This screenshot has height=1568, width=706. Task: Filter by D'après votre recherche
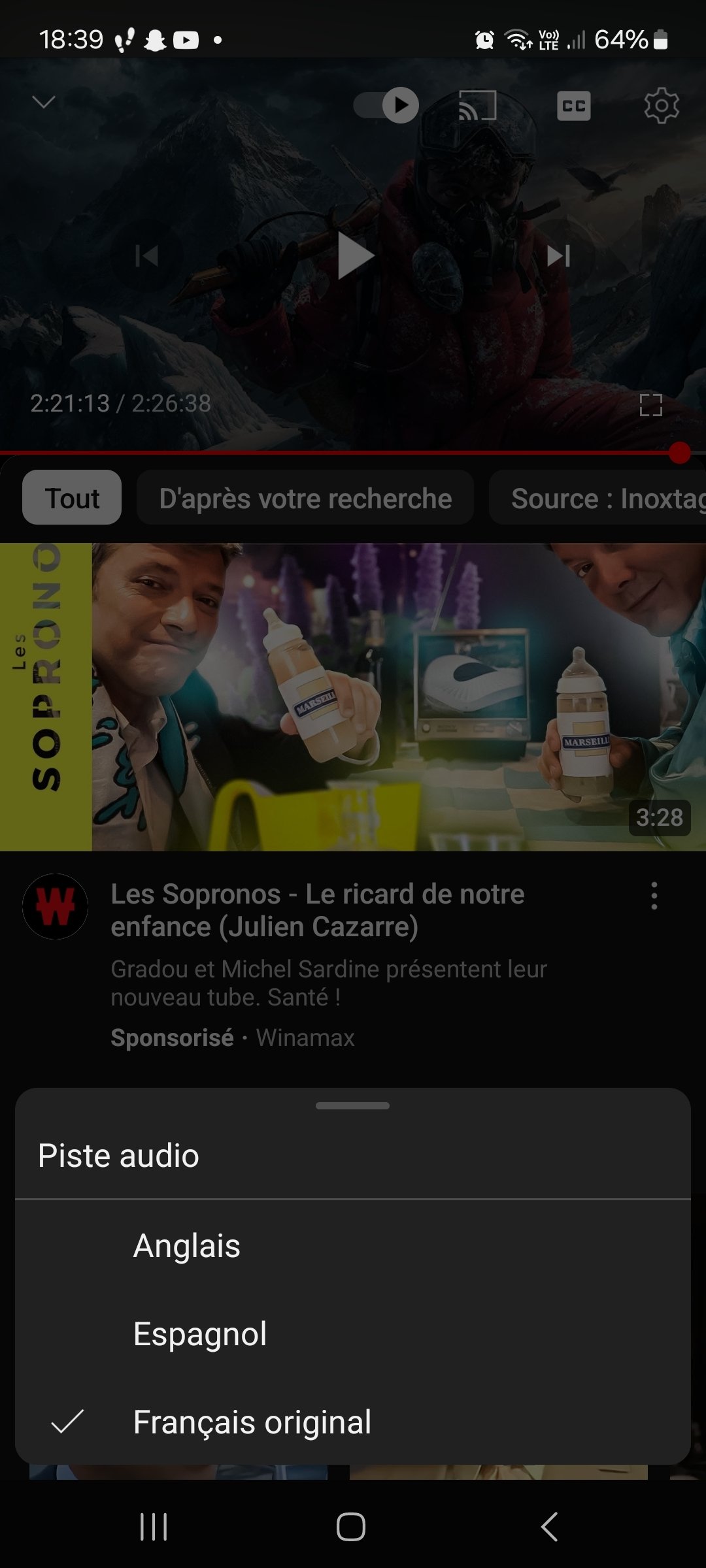click(x=305, y=498)
